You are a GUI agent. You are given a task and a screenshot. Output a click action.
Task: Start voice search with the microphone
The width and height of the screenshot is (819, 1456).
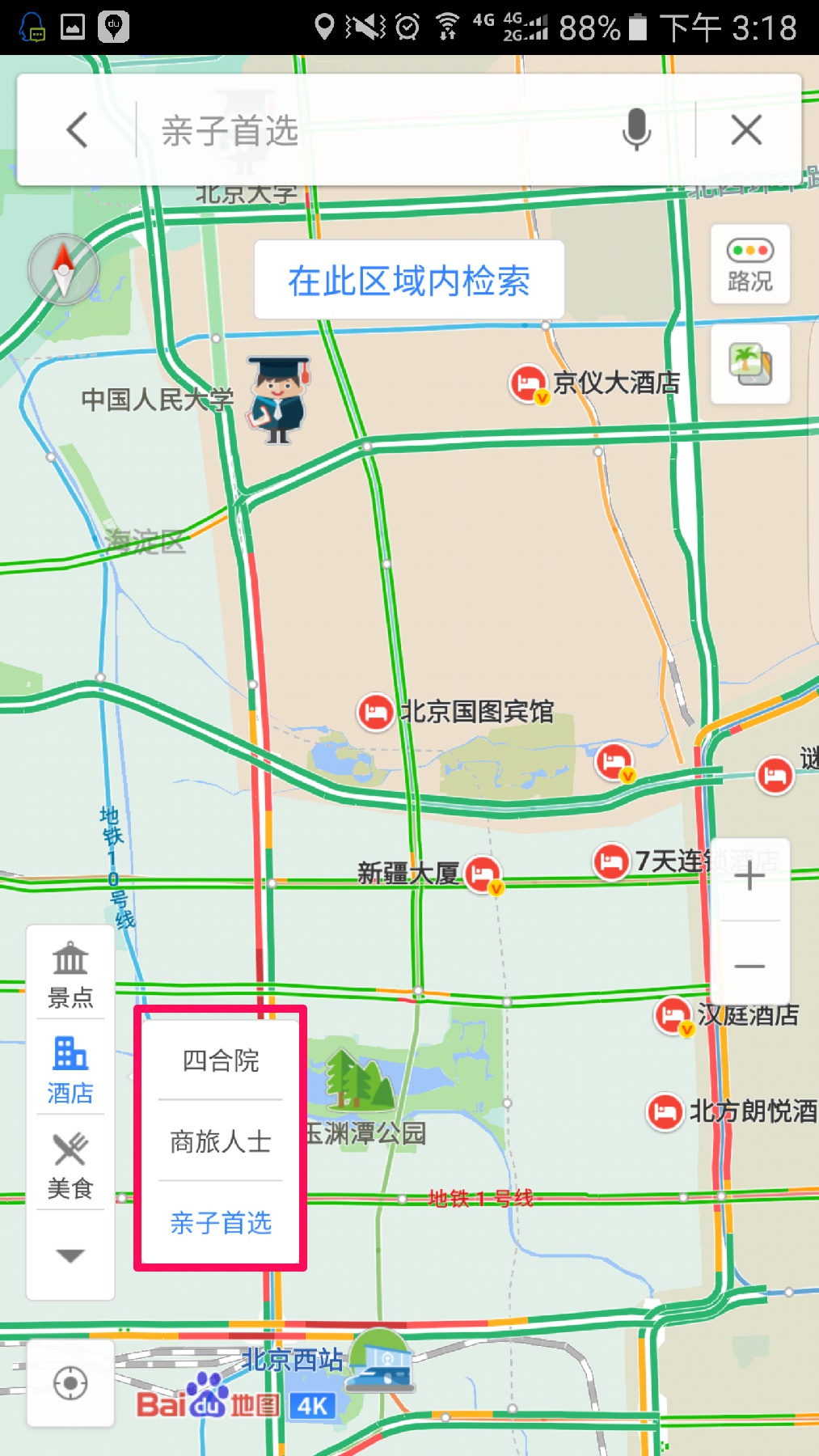coord(636,129)
